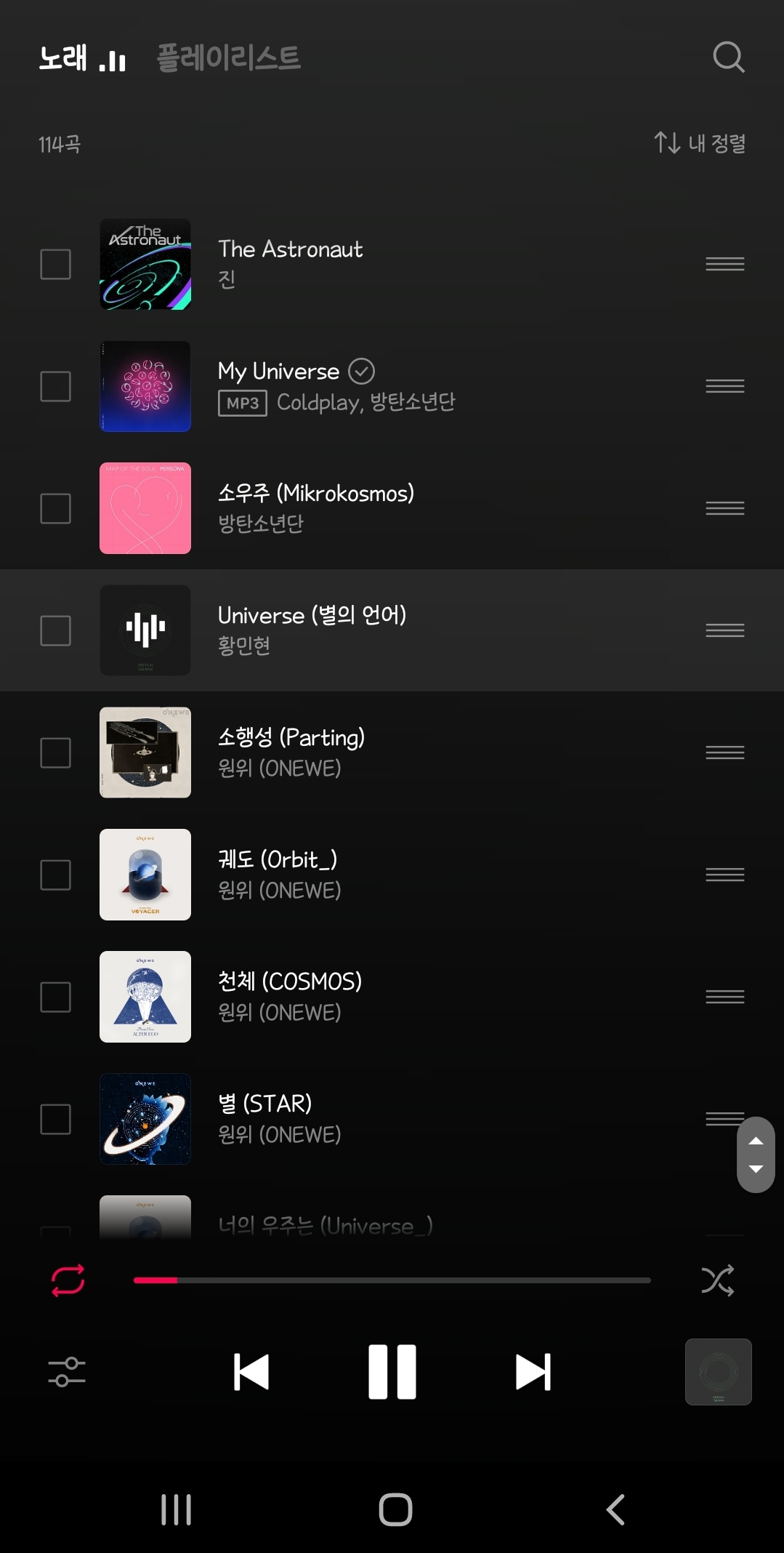Tick the checkbox for Universe (별의 언어)
The height and width of the screenshot is (1553, 784).
pyautogui.click(x=55, y=630)
